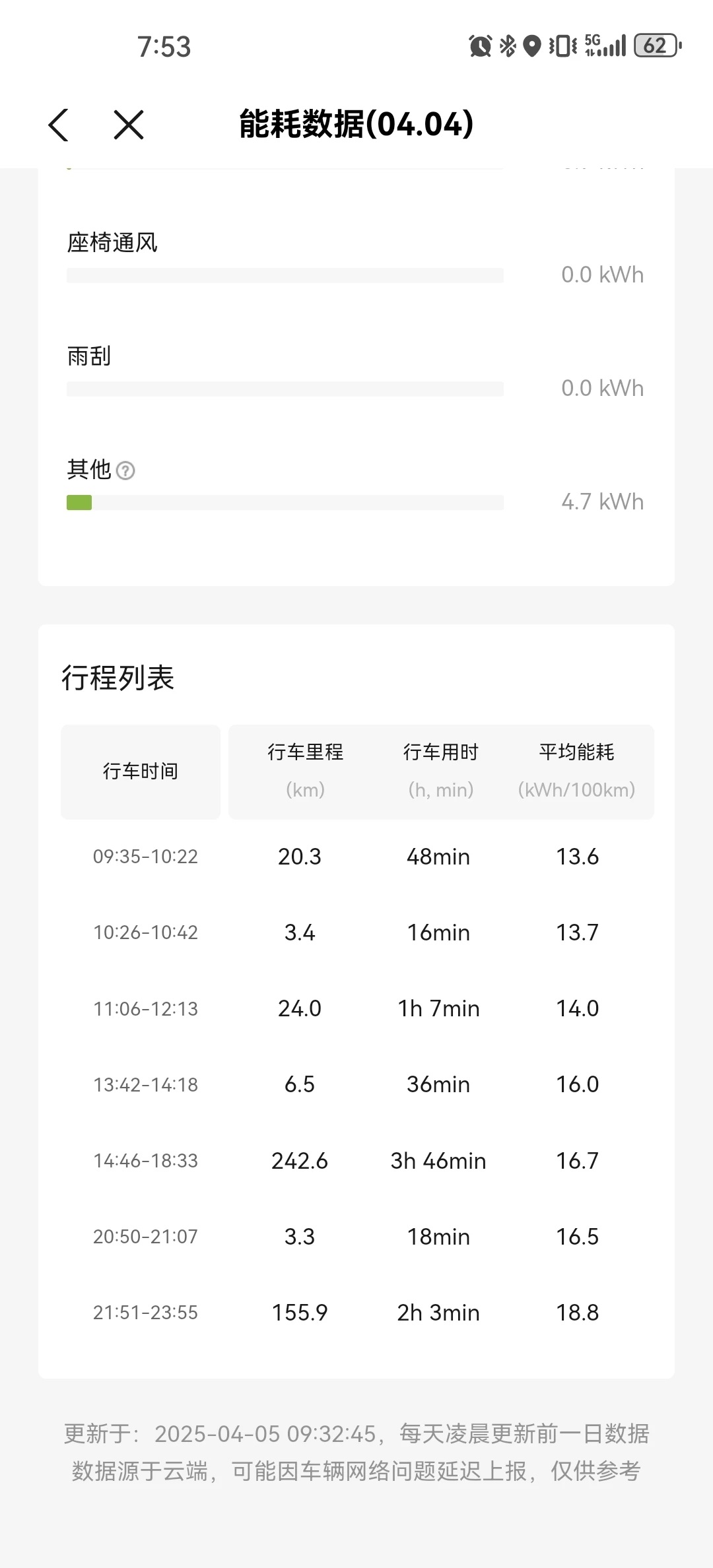Close the energy consumption data page
This screenshot has width=713, height=1568.
pos(129,125)
